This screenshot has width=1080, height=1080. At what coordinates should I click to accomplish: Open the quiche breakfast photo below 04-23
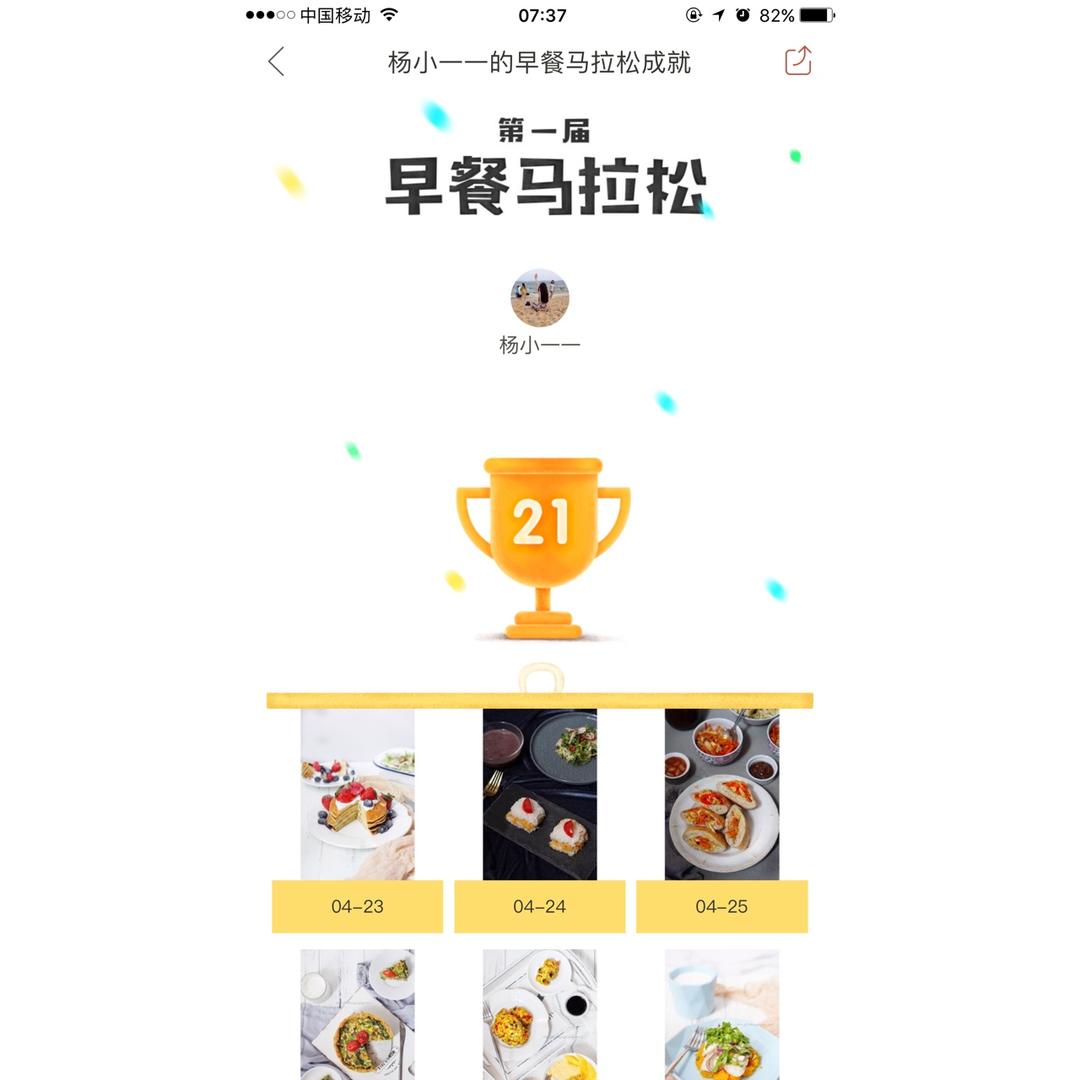pyautogui.click(x=357, y=1013)
